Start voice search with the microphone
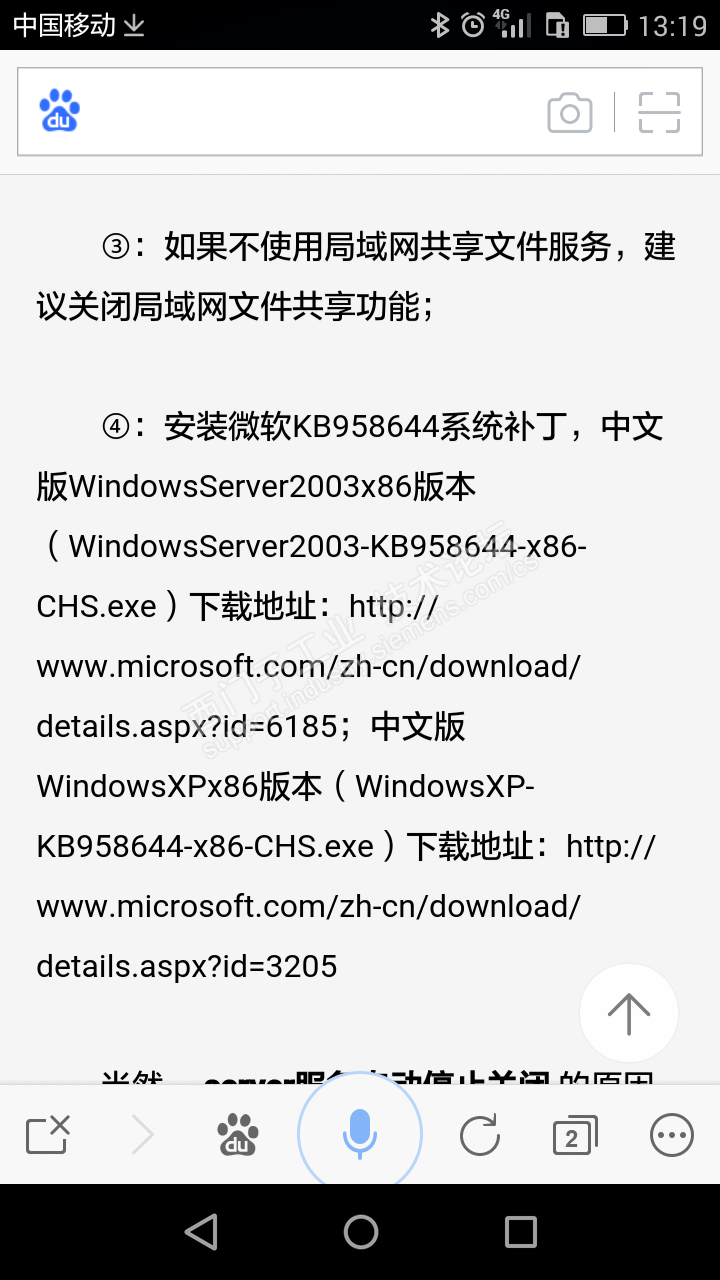This screenshot has height=1280, width=720. point(360,1134)
